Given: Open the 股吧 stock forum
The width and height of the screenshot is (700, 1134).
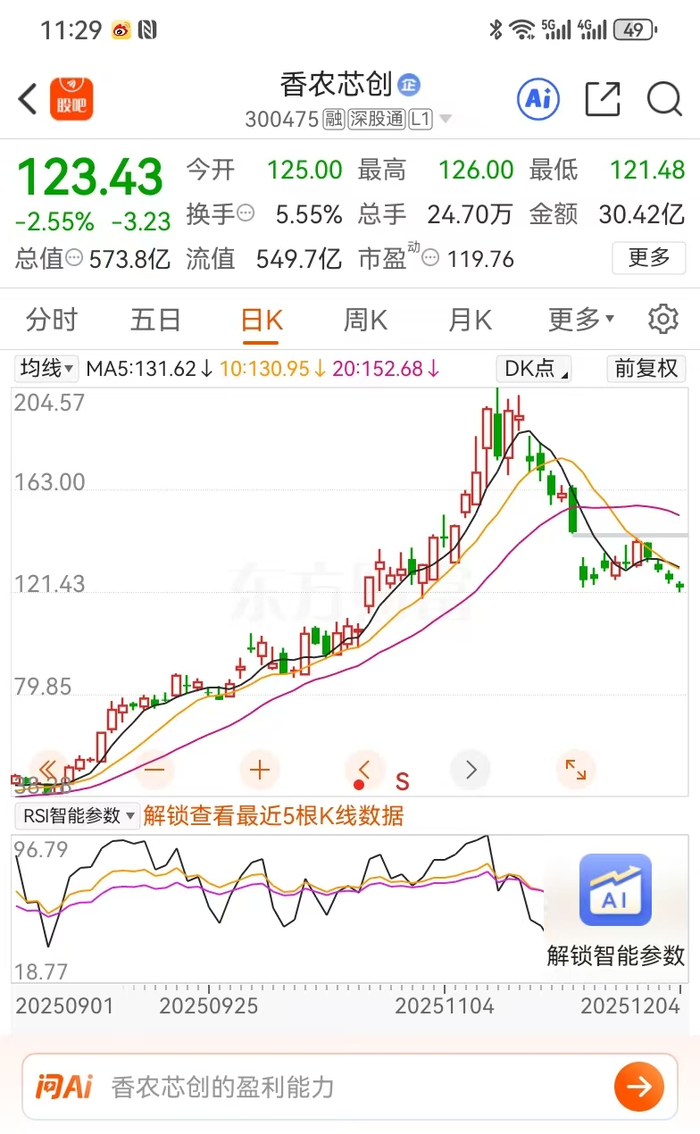Looking at the screenshot, I should tap(71, 99).
